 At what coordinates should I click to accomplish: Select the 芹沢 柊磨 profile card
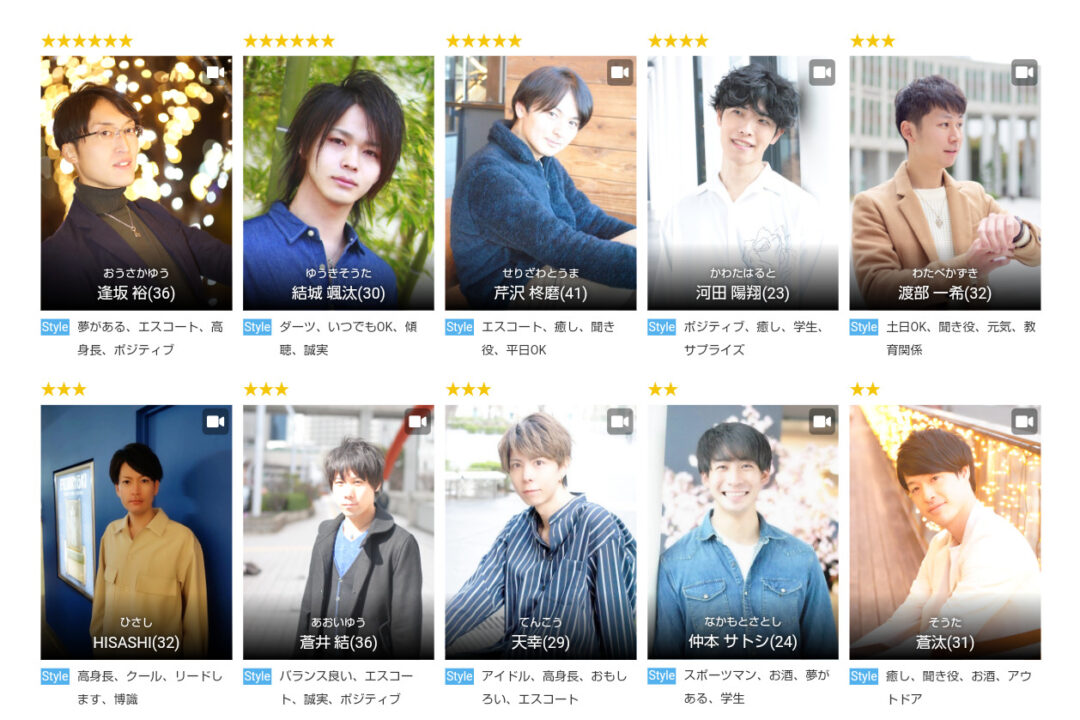(540, 183)
